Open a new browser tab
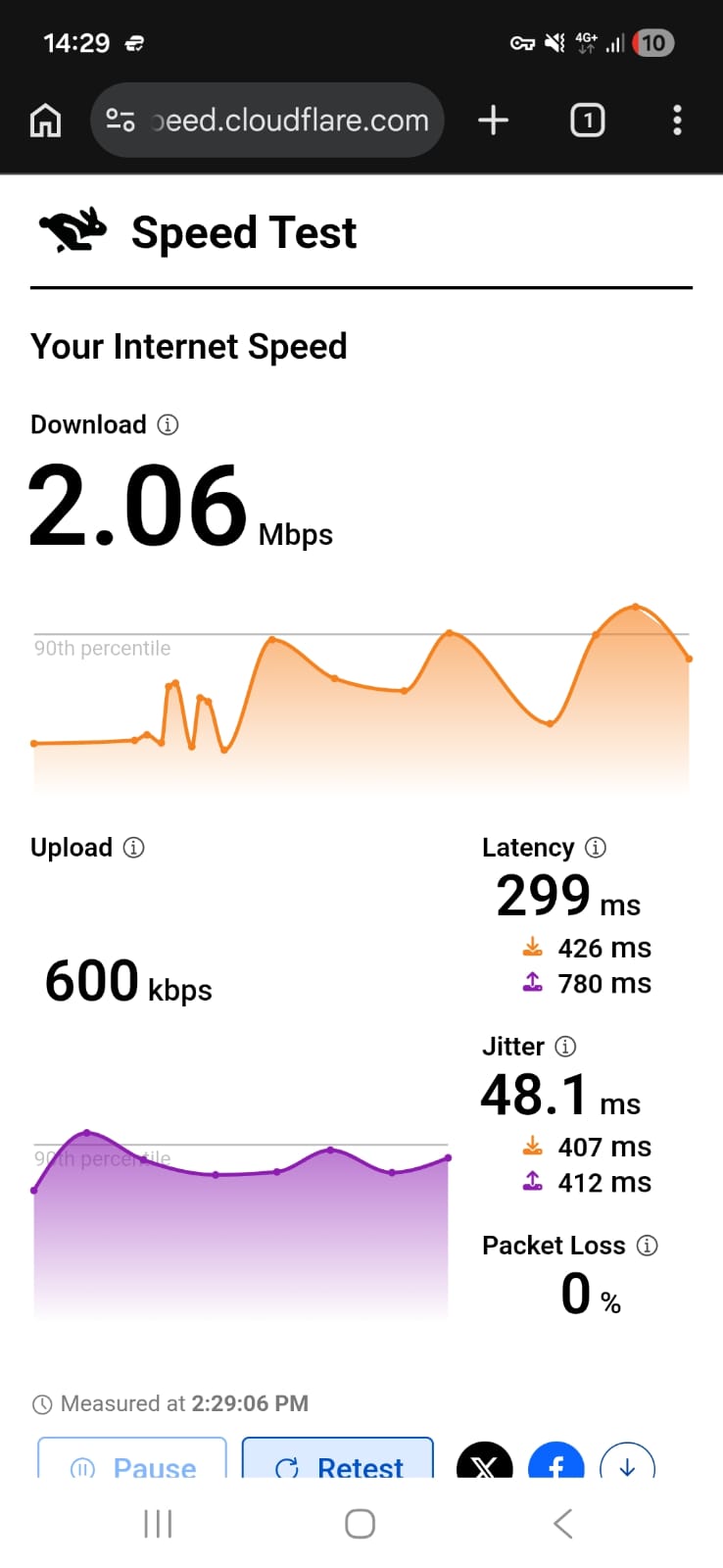This screenshot has height=1568, width=723. tap(493, 120)
